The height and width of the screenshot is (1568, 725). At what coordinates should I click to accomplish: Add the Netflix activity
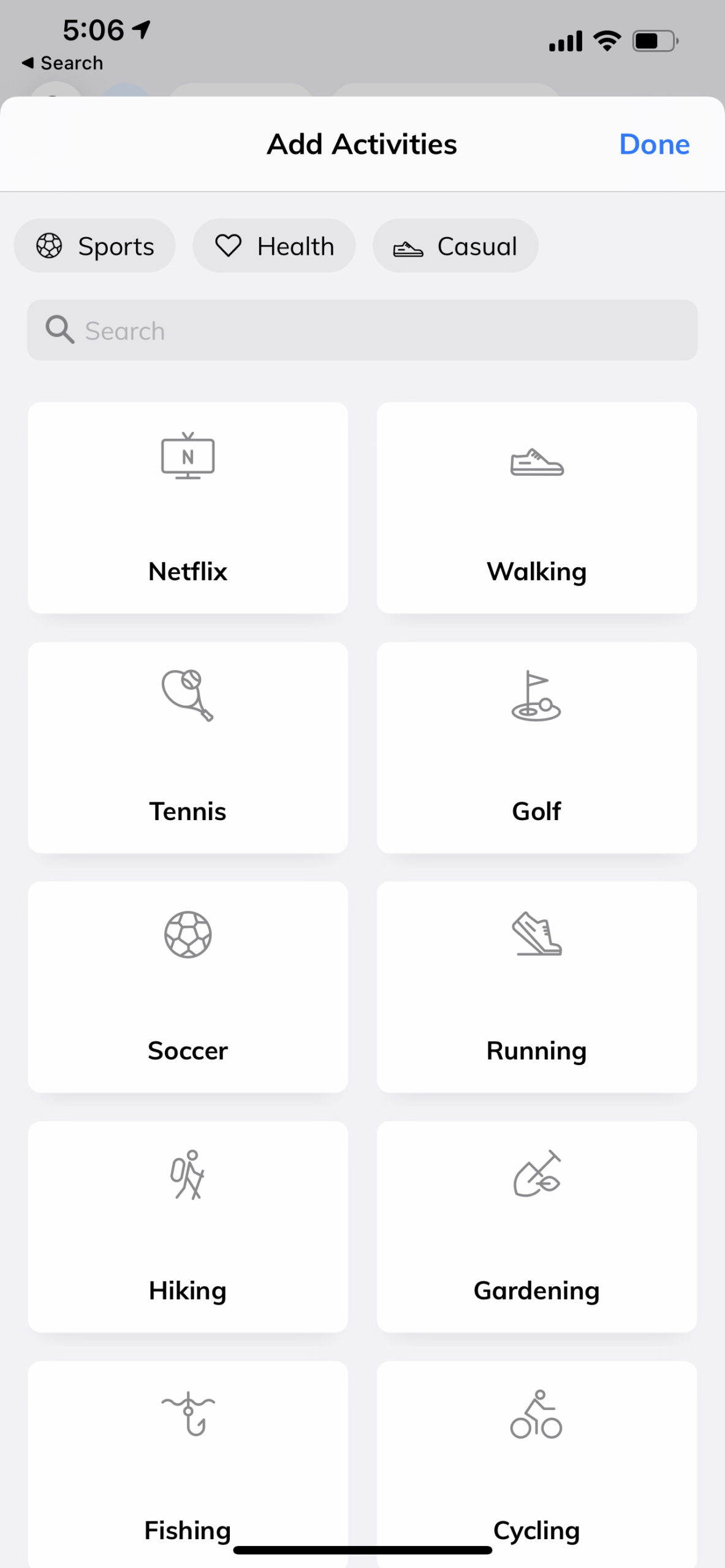(188, 508)
